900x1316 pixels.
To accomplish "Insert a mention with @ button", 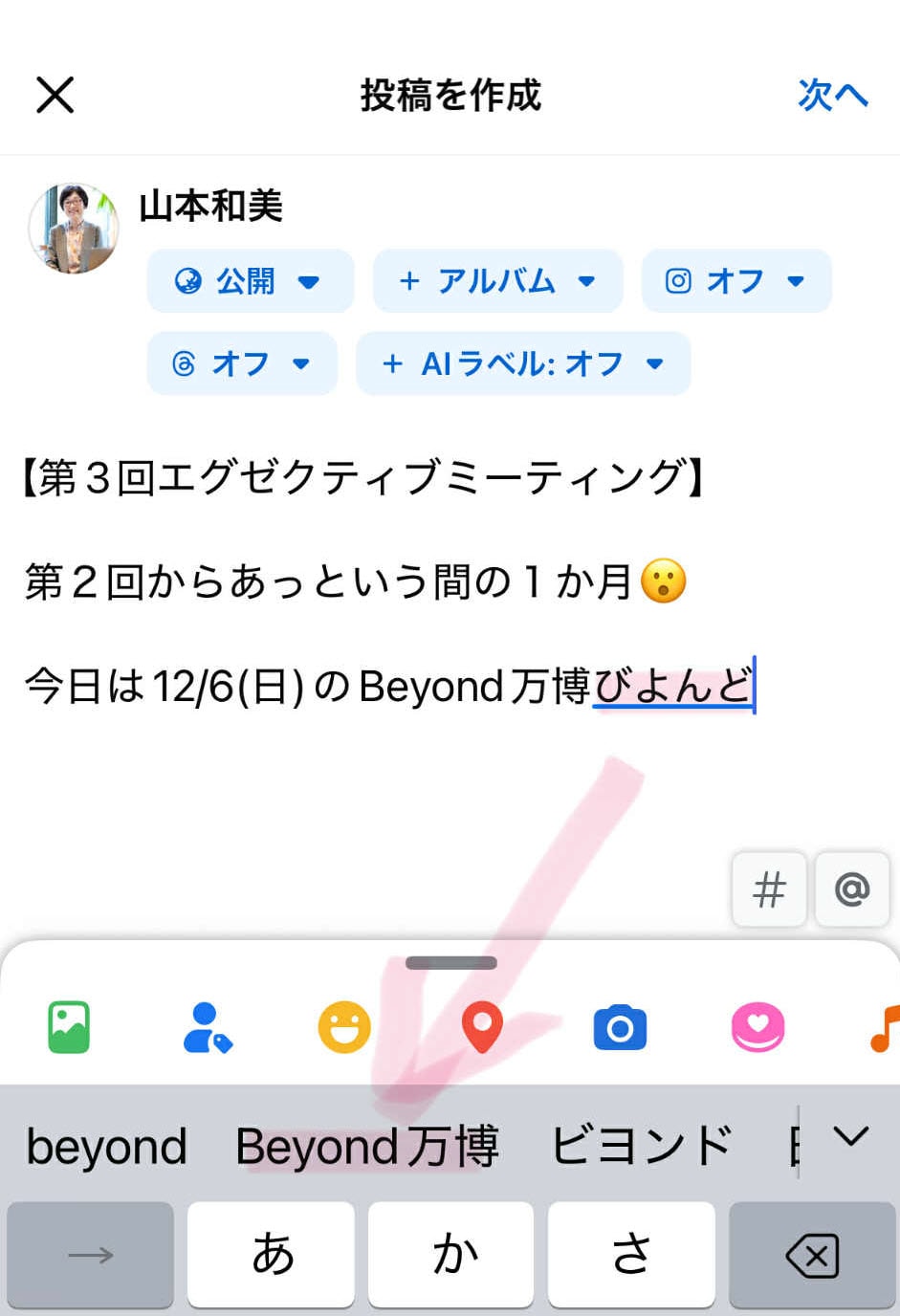I will [x=851, y=890].
